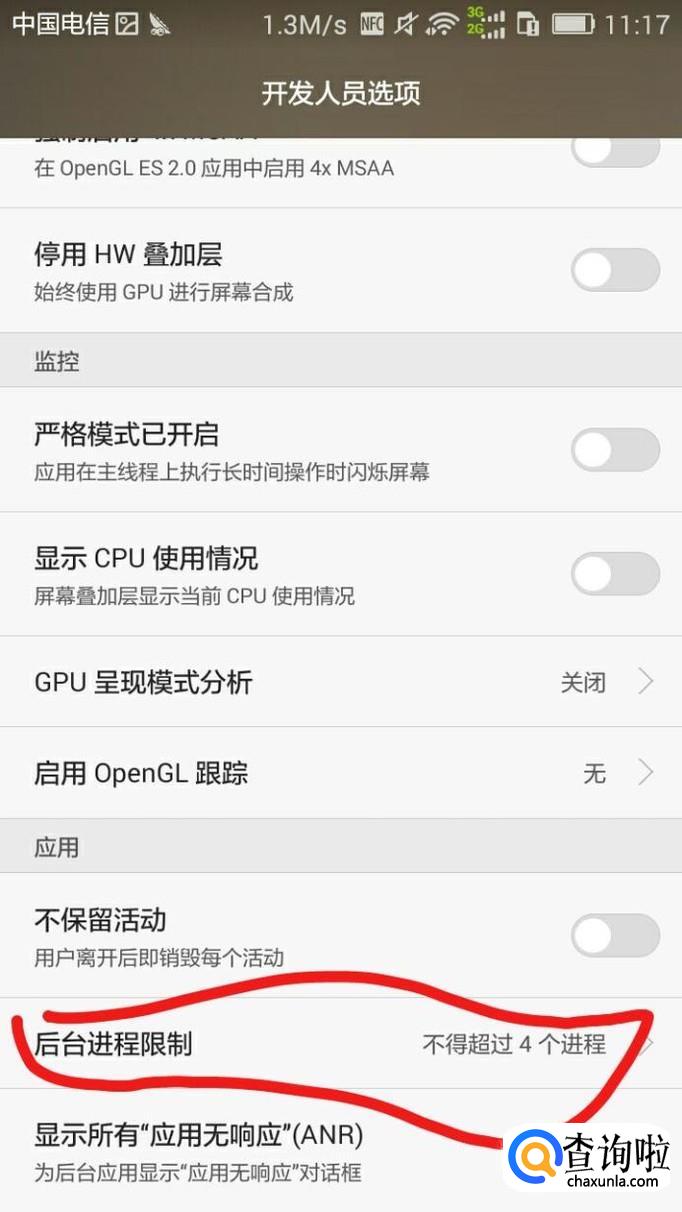Toggle the 停用 HW 叠加层 switch
682x1212 pixels.
614,270
